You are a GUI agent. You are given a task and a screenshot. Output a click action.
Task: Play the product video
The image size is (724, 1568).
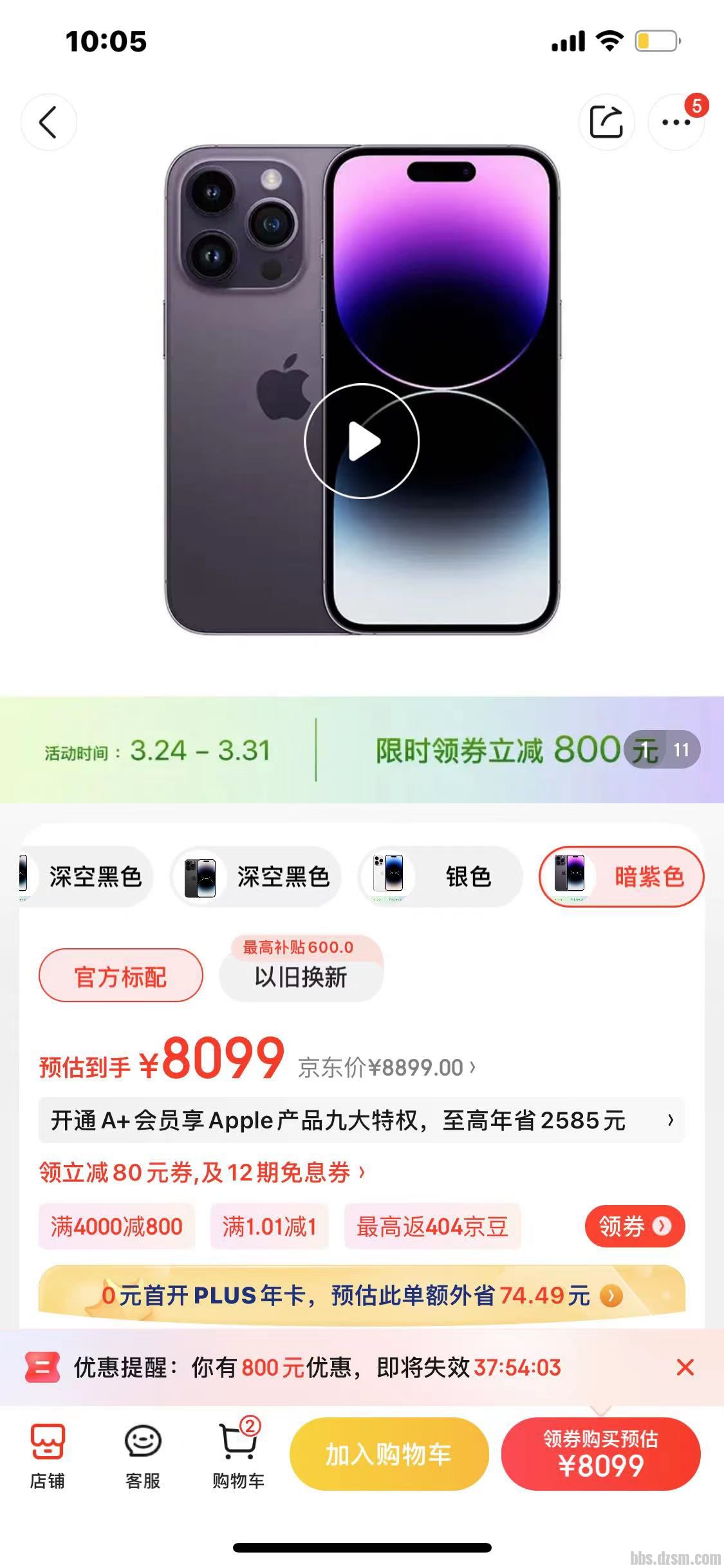point(362,441)
